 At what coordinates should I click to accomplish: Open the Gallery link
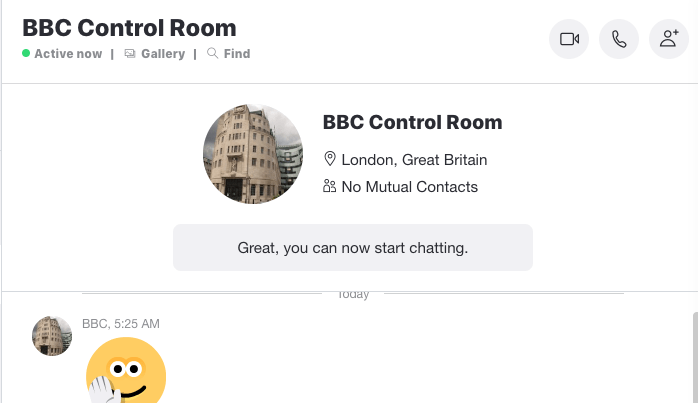[155, 54]
